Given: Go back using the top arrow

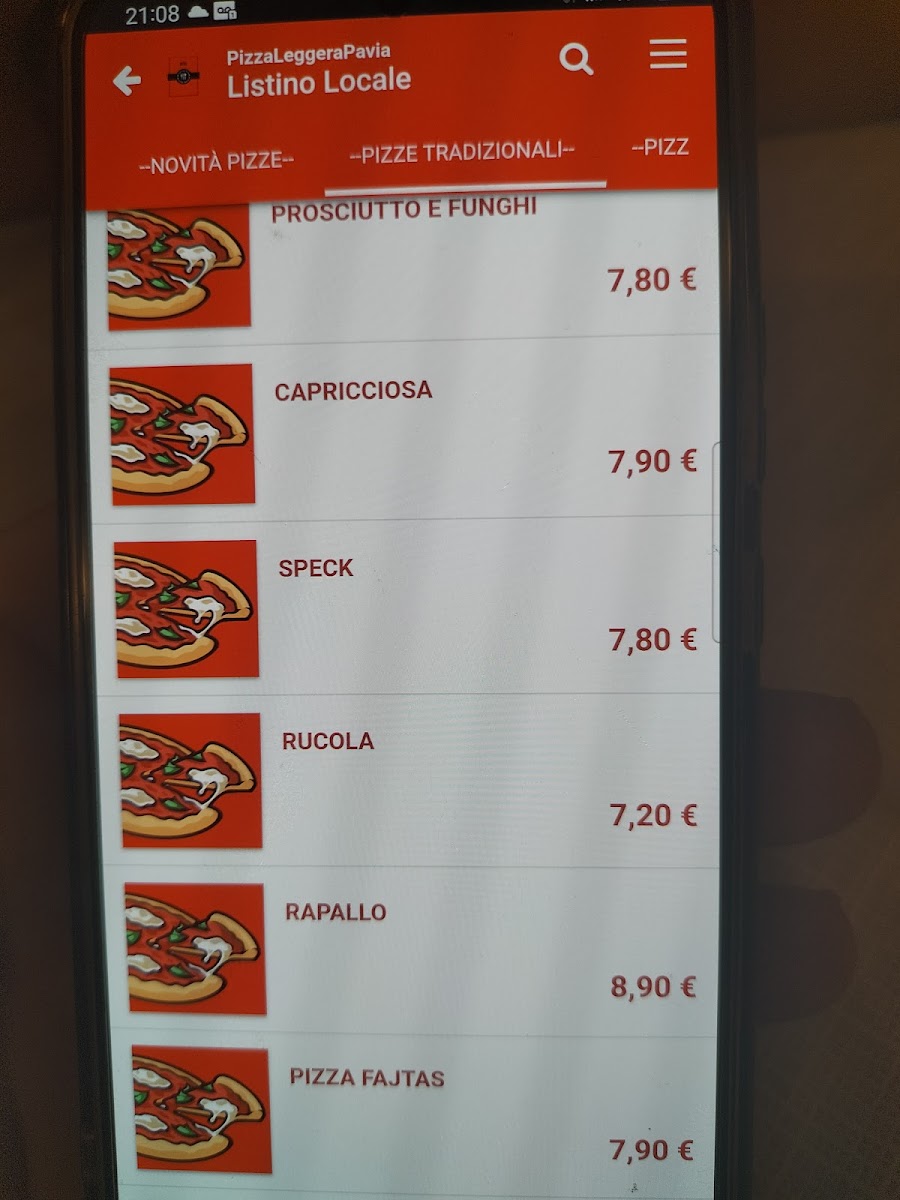Looking at the screenshot, I should pos(126,81).
